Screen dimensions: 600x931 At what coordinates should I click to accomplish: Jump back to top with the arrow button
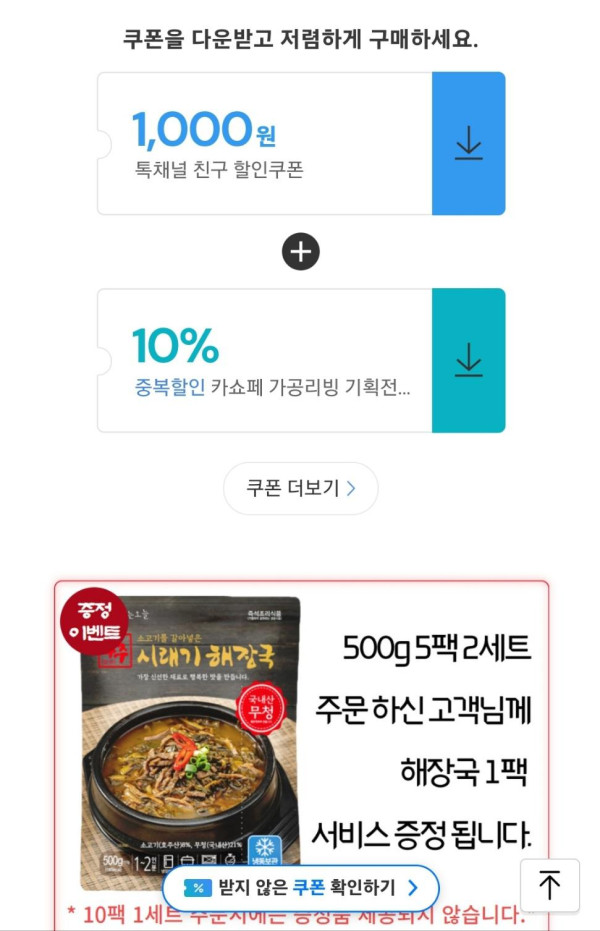(549, 885)
